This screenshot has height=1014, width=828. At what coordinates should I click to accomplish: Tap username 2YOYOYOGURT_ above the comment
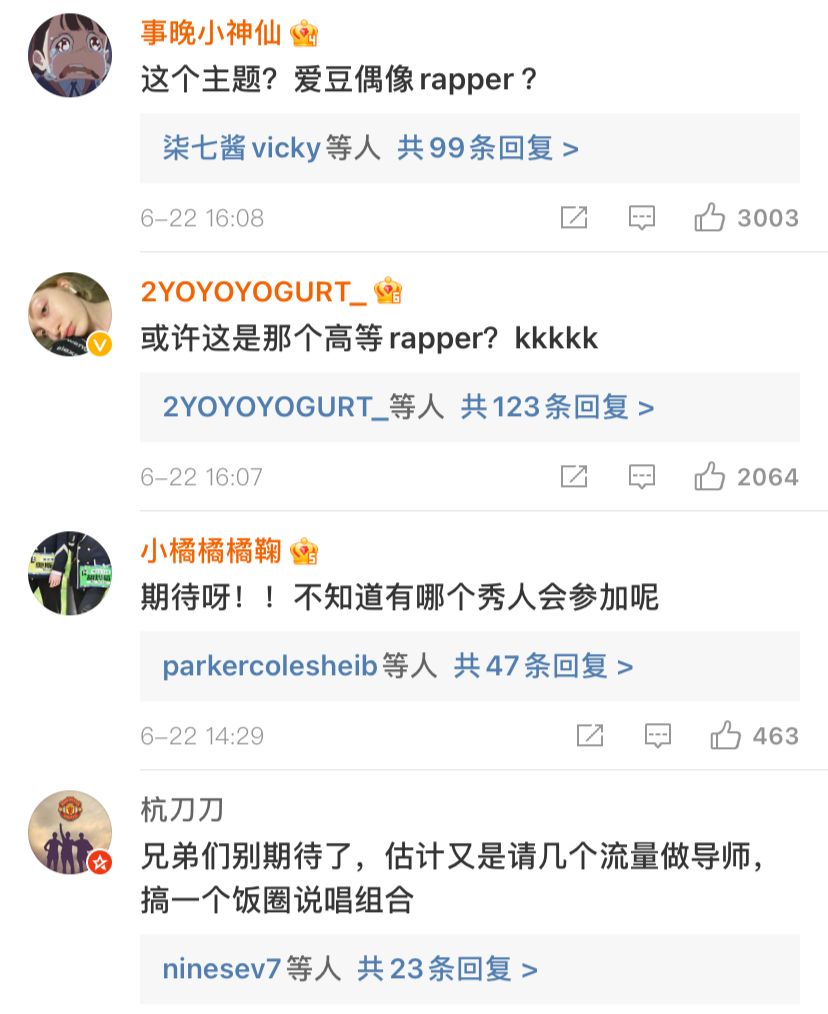[x=253, y=292]
